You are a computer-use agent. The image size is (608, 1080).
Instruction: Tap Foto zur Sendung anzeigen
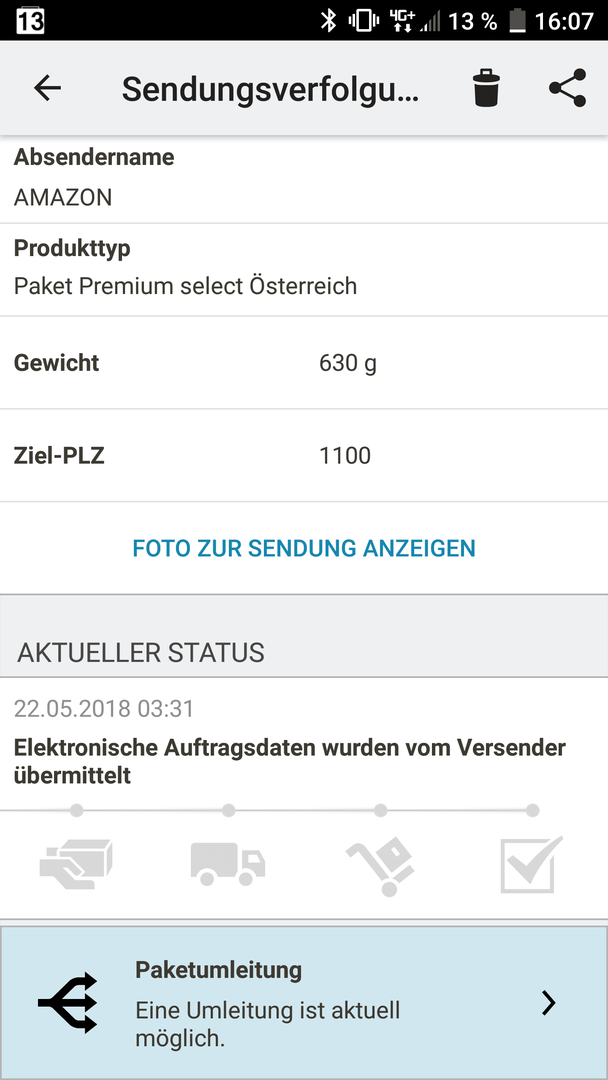point(304,548)
